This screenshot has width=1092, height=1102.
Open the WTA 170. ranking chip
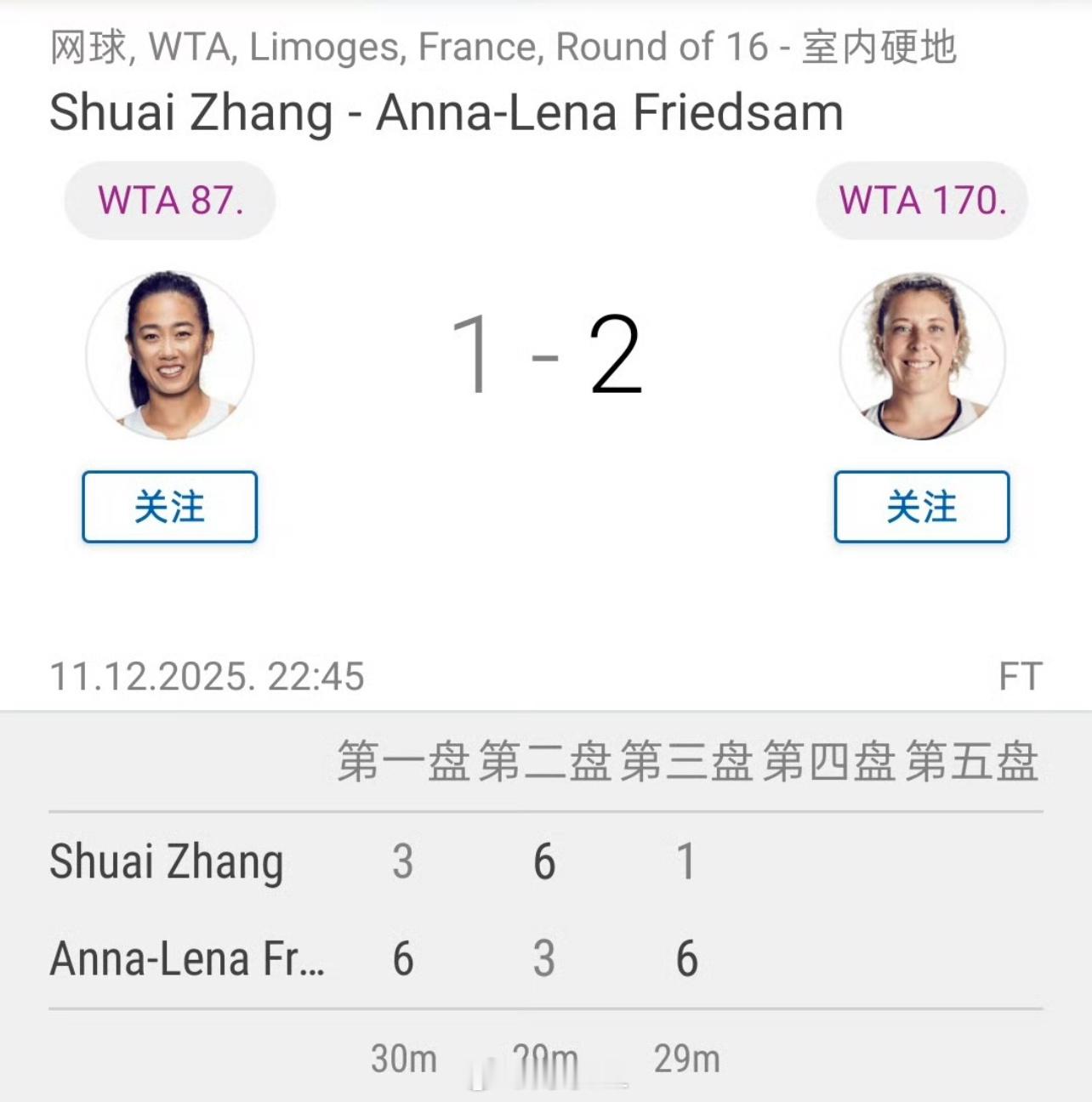coord(922,201)
